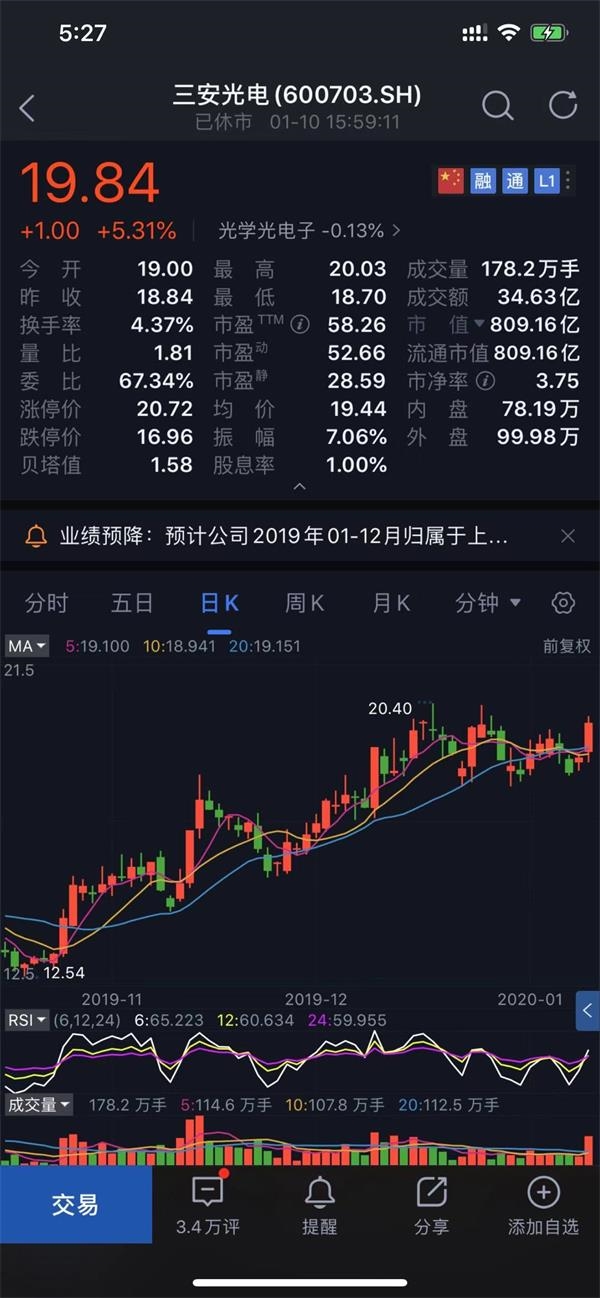Open the 业绩预降 announcement
The image size is (600, 1298).
click(283, 536)
